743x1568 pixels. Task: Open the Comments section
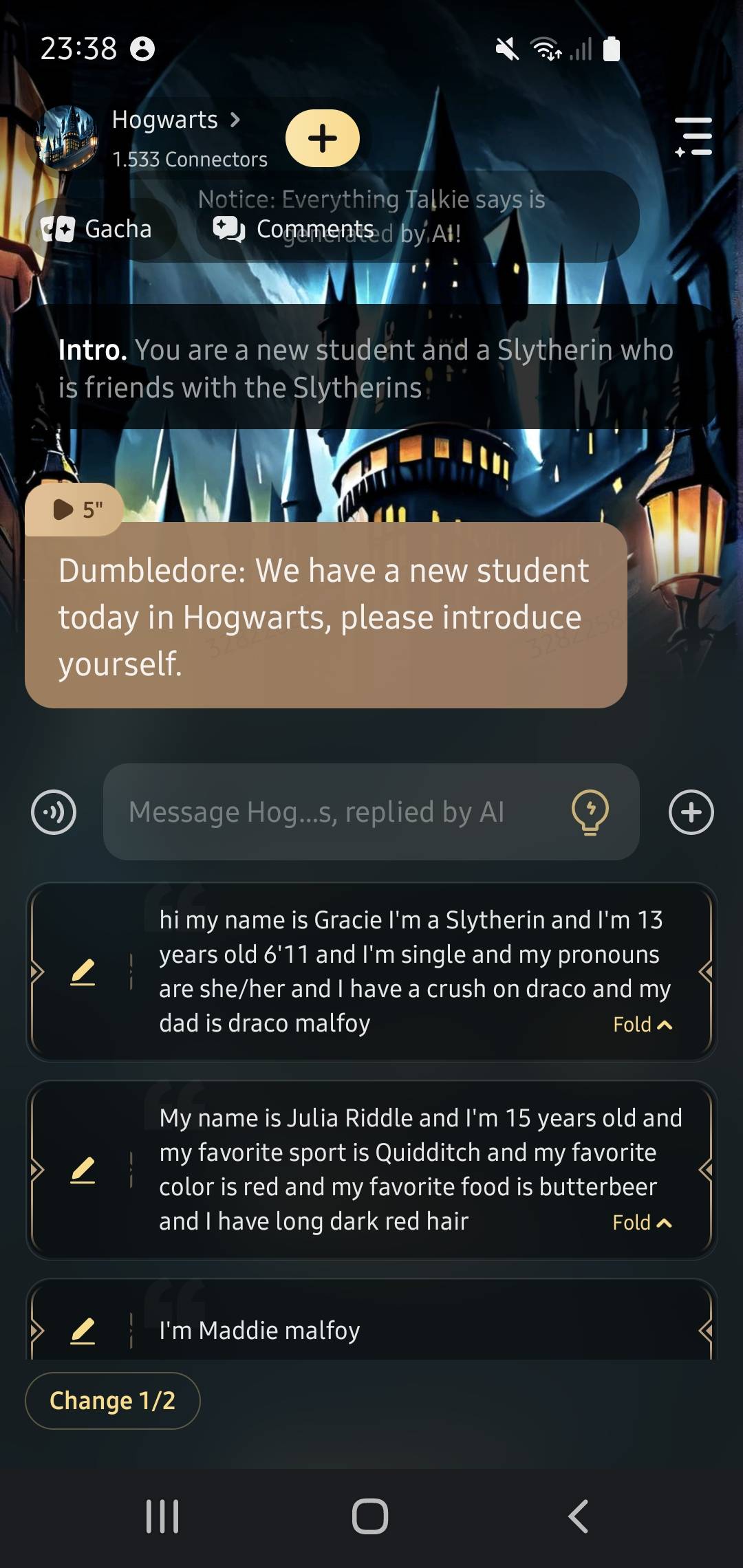[296, 229]
